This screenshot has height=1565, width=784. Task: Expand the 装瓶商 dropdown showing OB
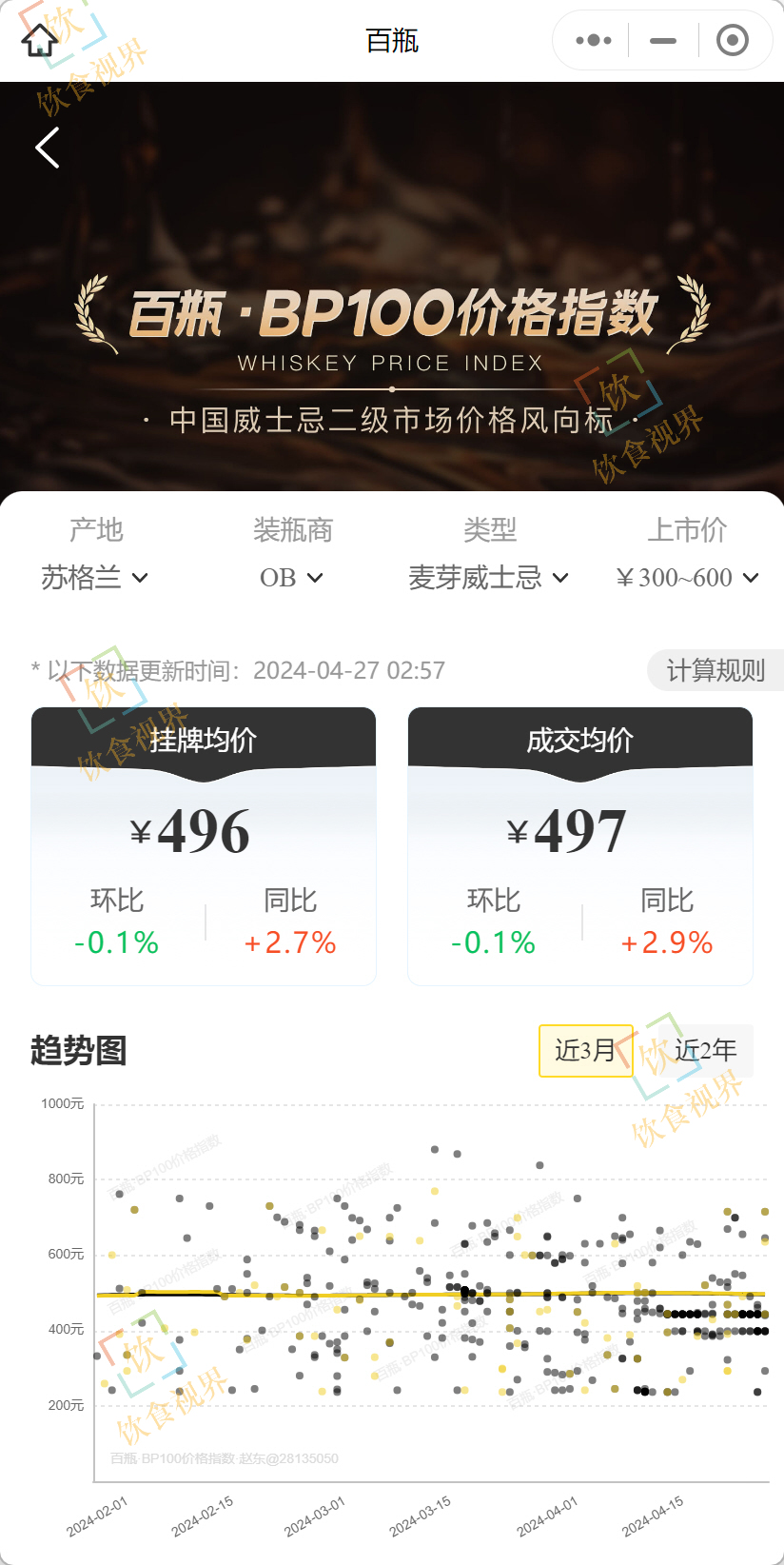pyautogui.click(x=292, y=578)
